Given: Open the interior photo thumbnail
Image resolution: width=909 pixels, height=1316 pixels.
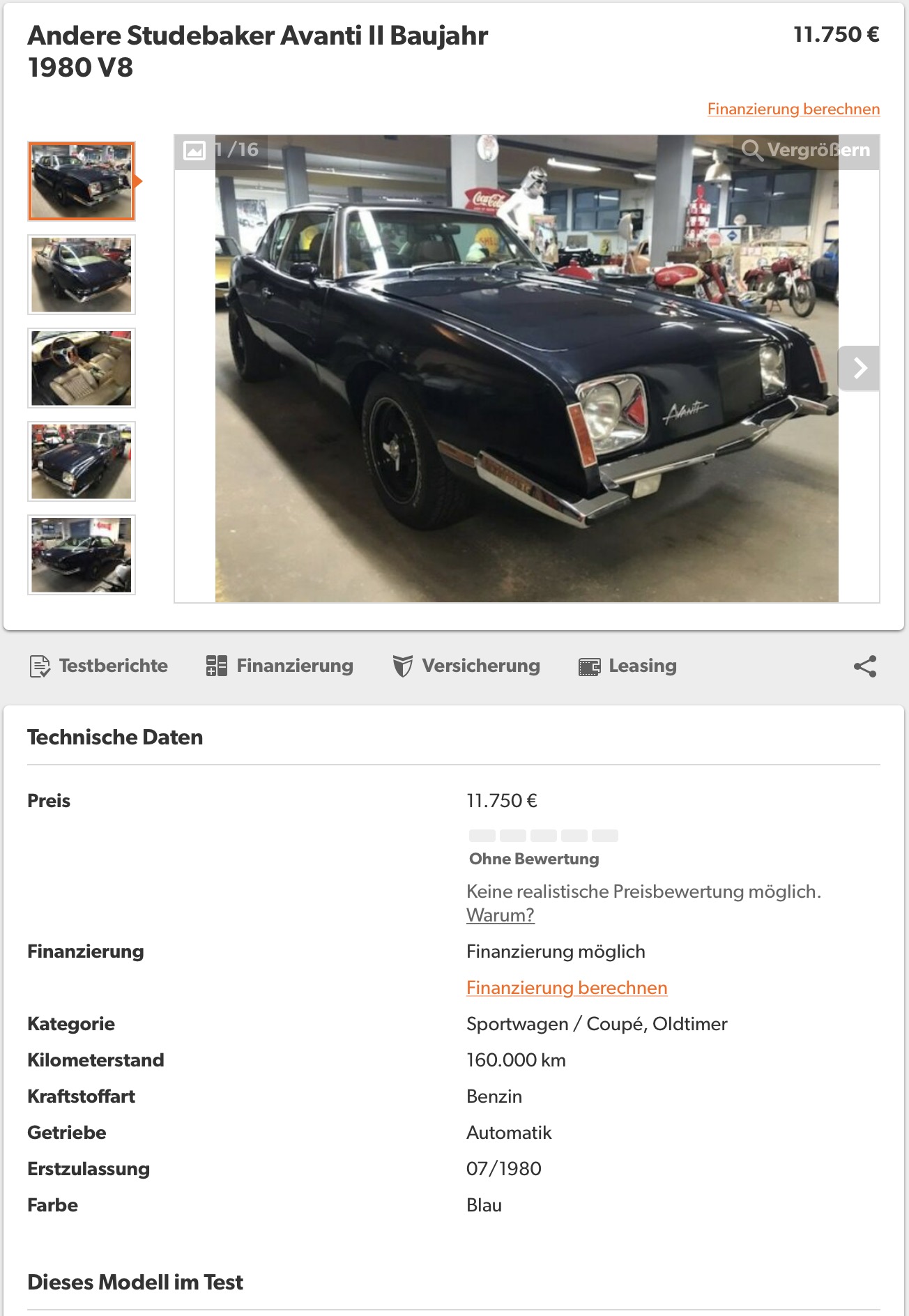Looking at the screenshot, I should tap(82, 368).
